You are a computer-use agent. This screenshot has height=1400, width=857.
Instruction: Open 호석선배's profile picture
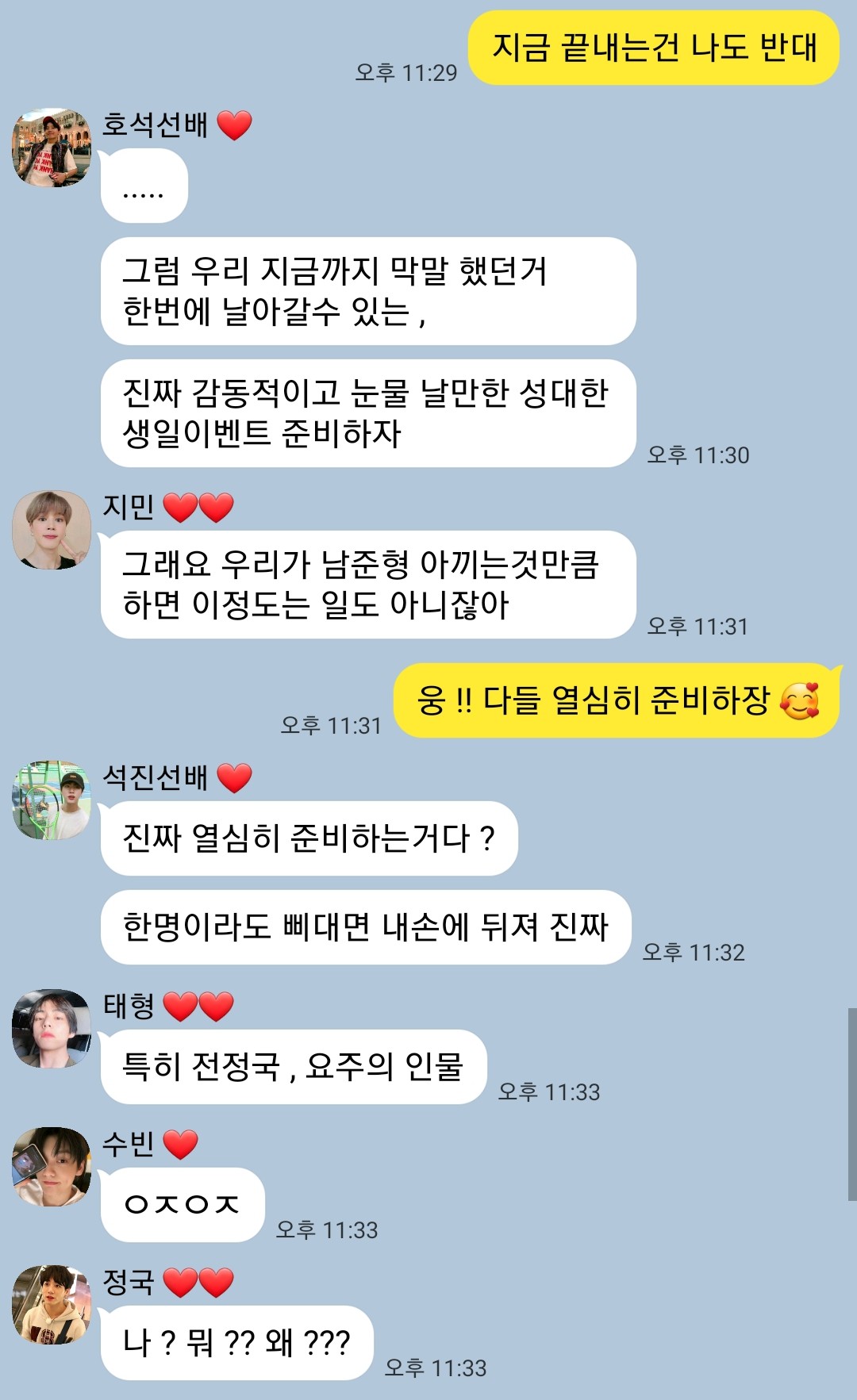click(x=52, y=148)
